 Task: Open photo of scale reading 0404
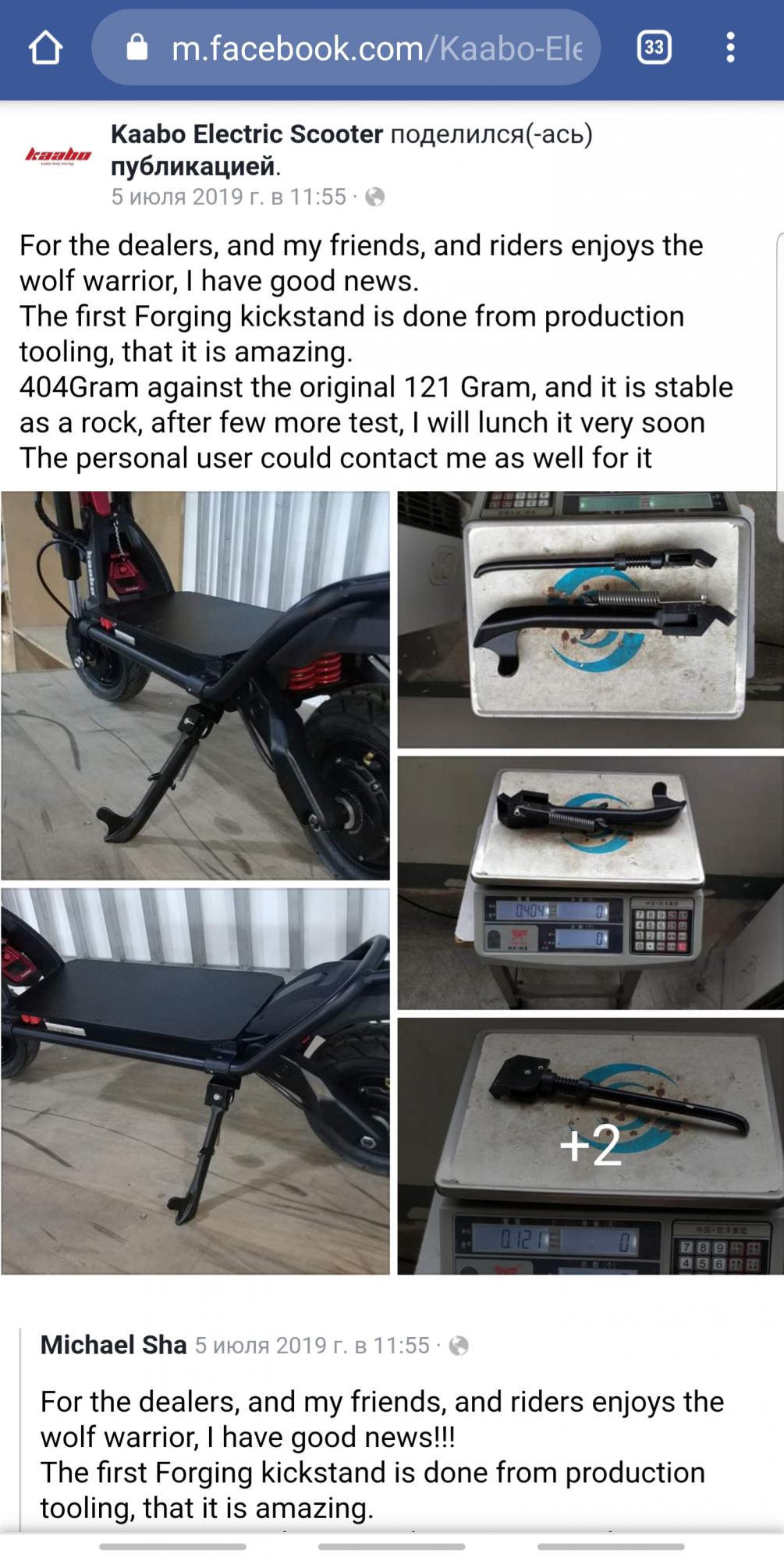click(591, 883)
